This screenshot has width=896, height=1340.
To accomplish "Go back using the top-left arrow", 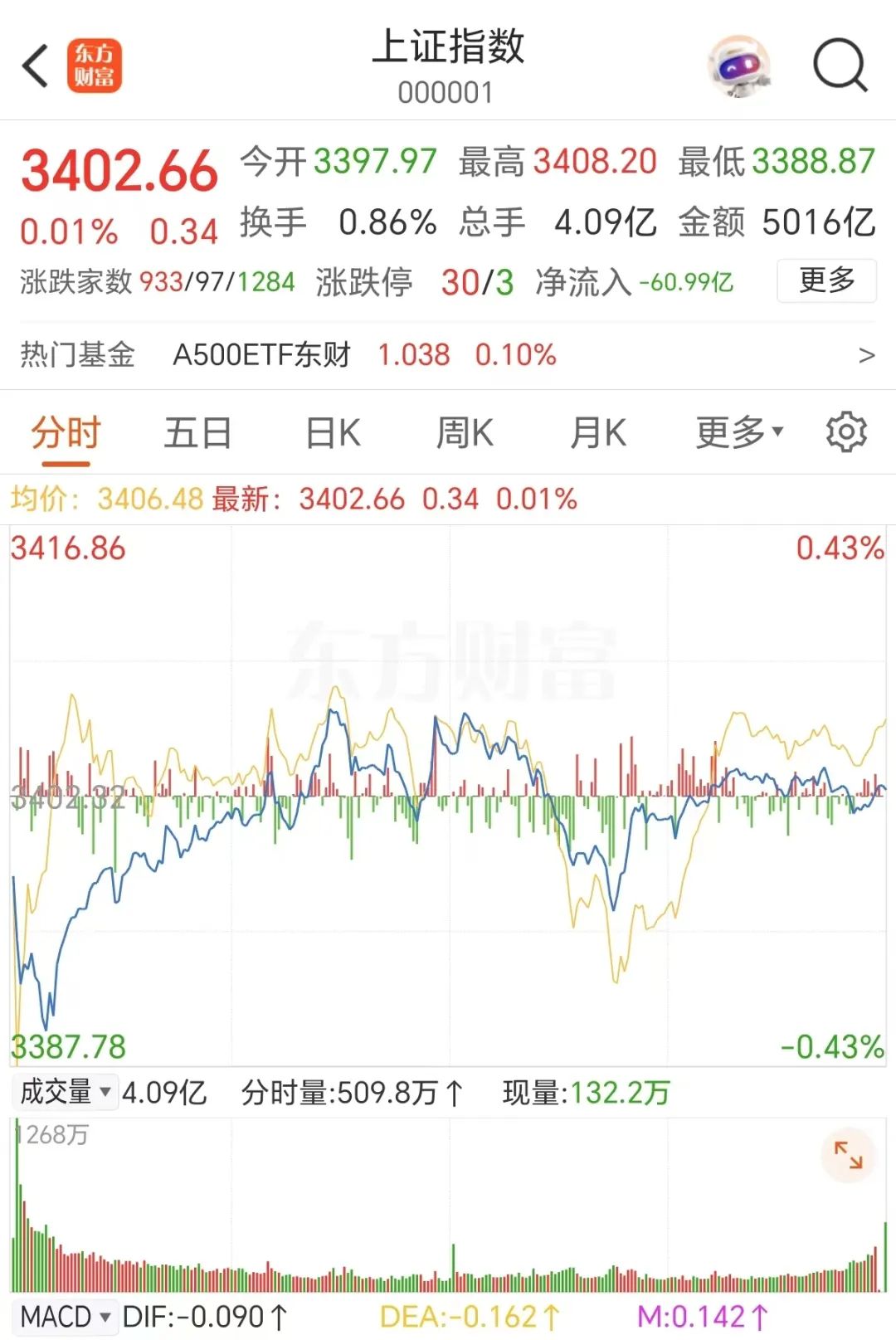I will pyautogui.click(x=36, y=66).
